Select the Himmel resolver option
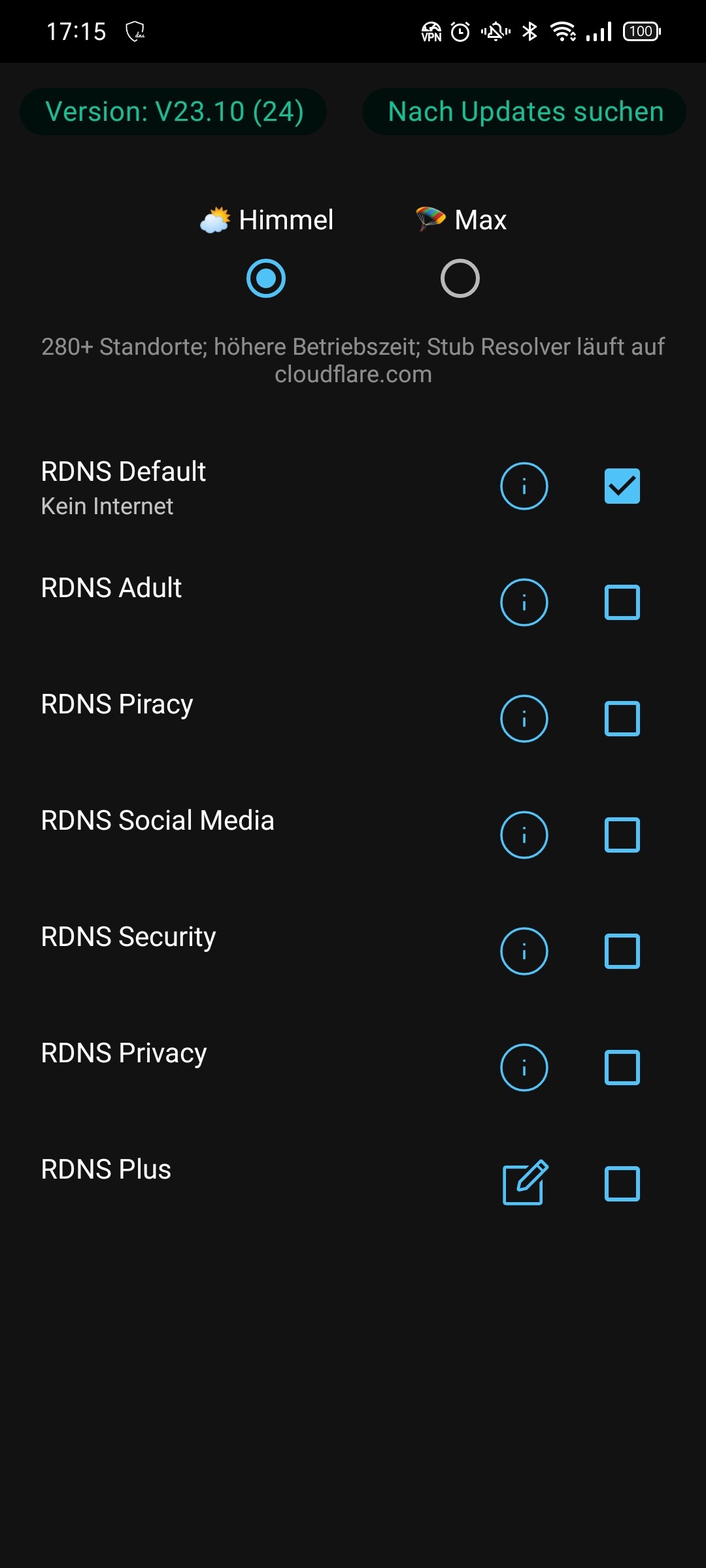Viewport: 706px width, 1568px height. pos(266,278)
